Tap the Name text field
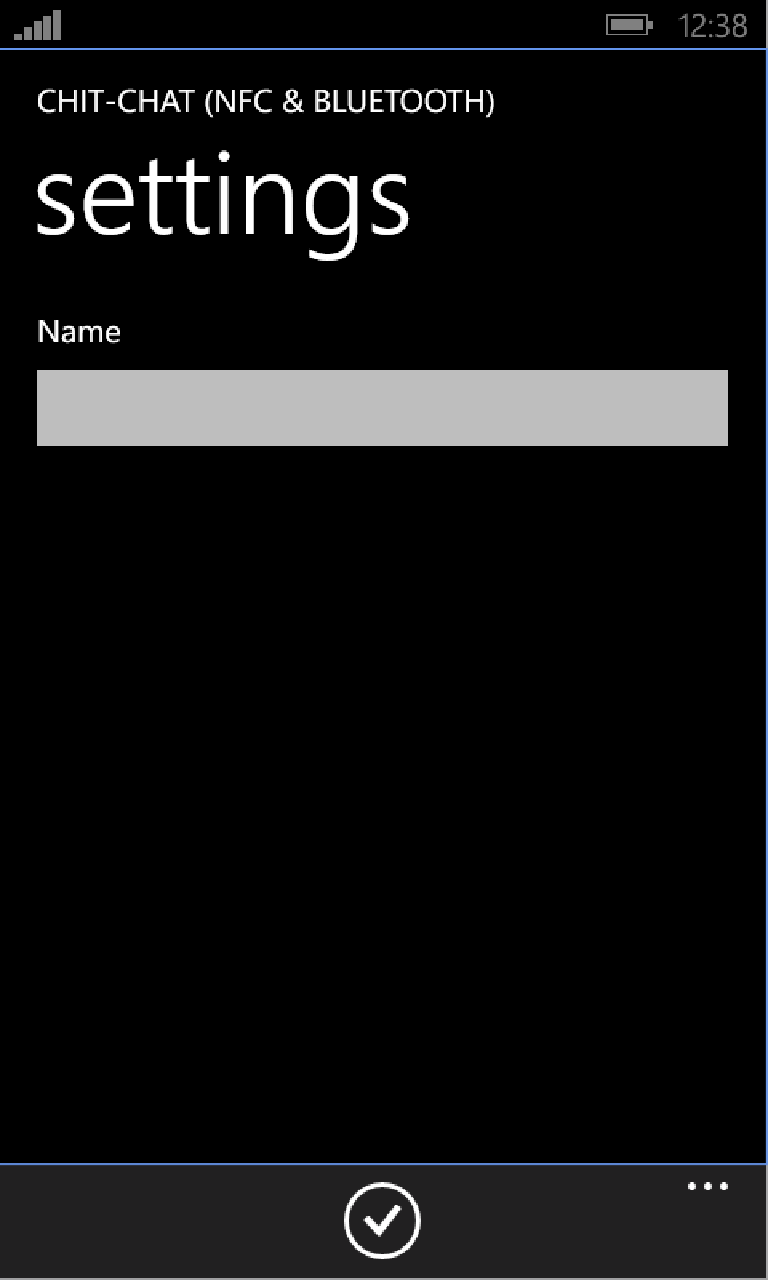 point(382,407)
